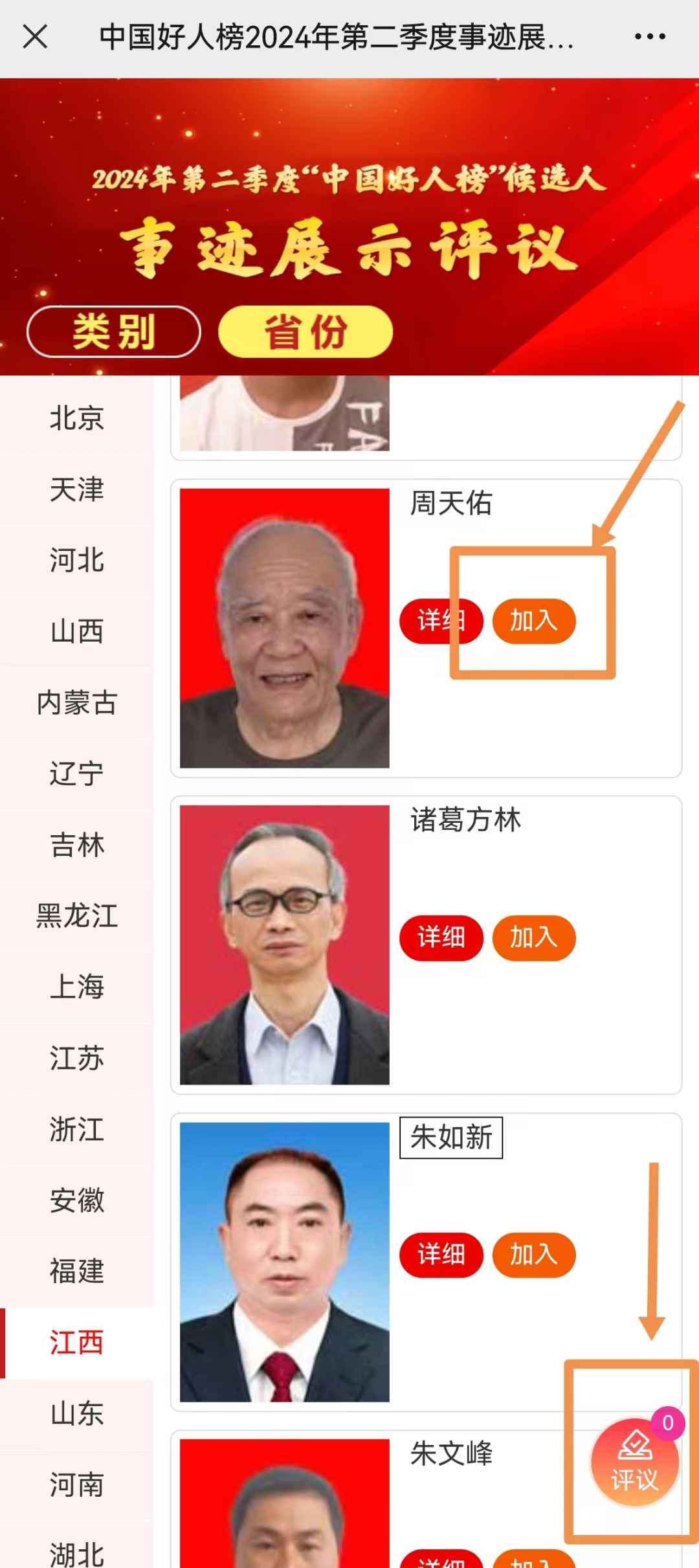The height and width of the screenshot is (1568, 699).
Task: Switch to the 省份 tab
Action: 305,331
